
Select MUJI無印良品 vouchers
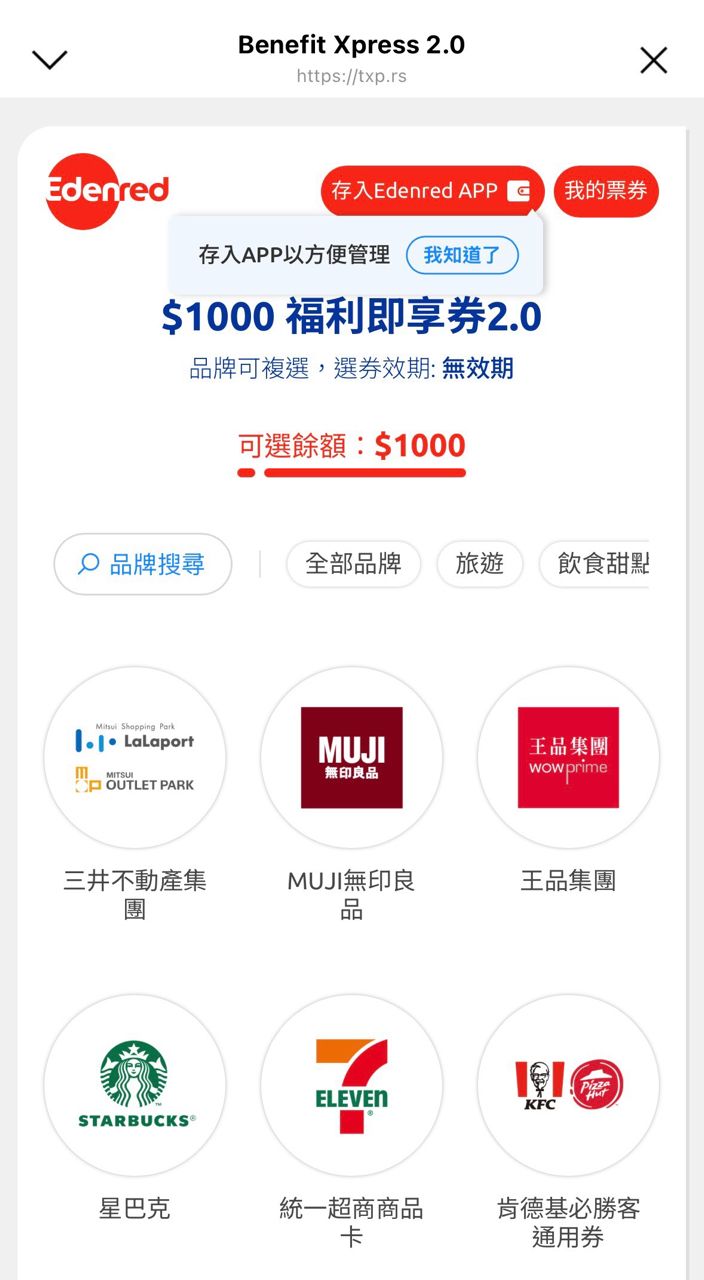(352, 758)
